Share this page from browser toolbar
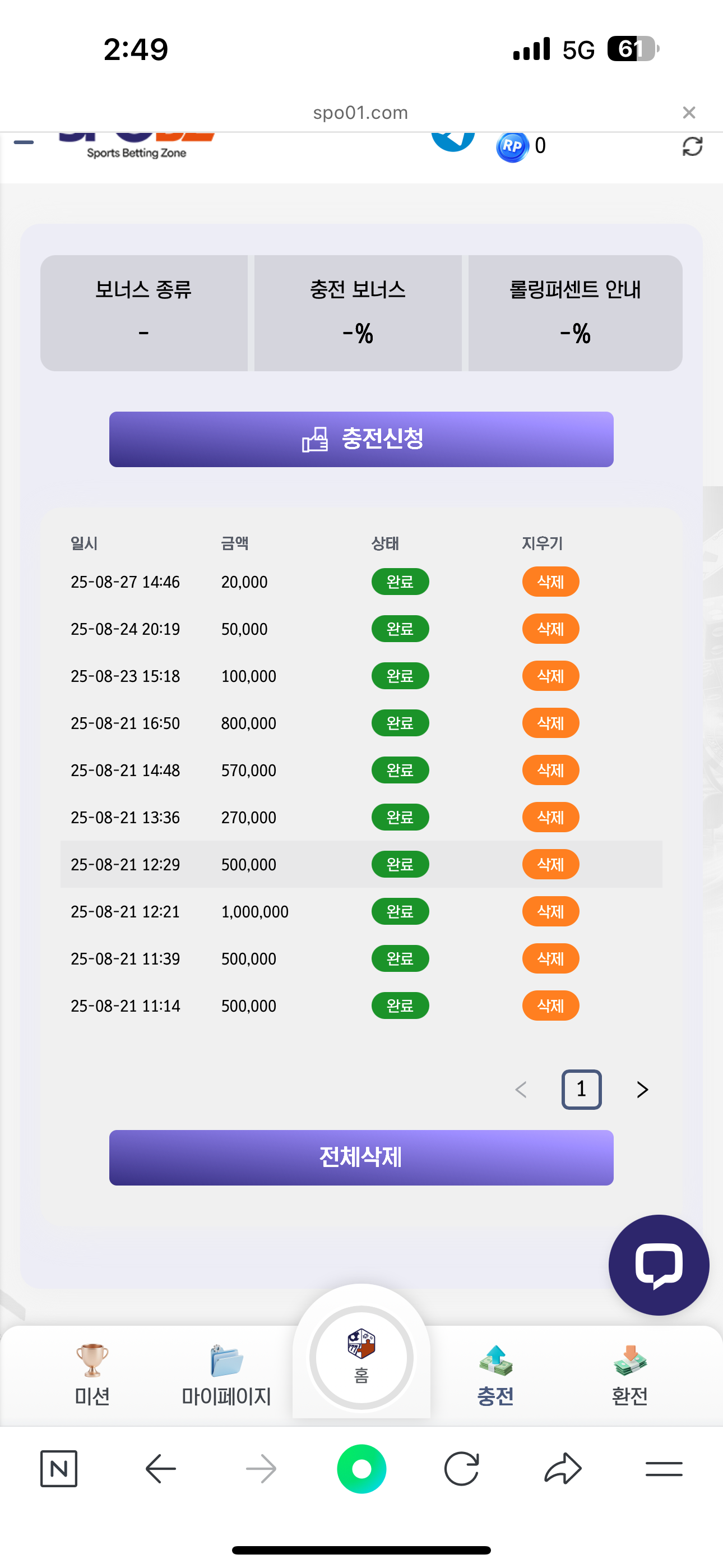 click(562, 1469)
